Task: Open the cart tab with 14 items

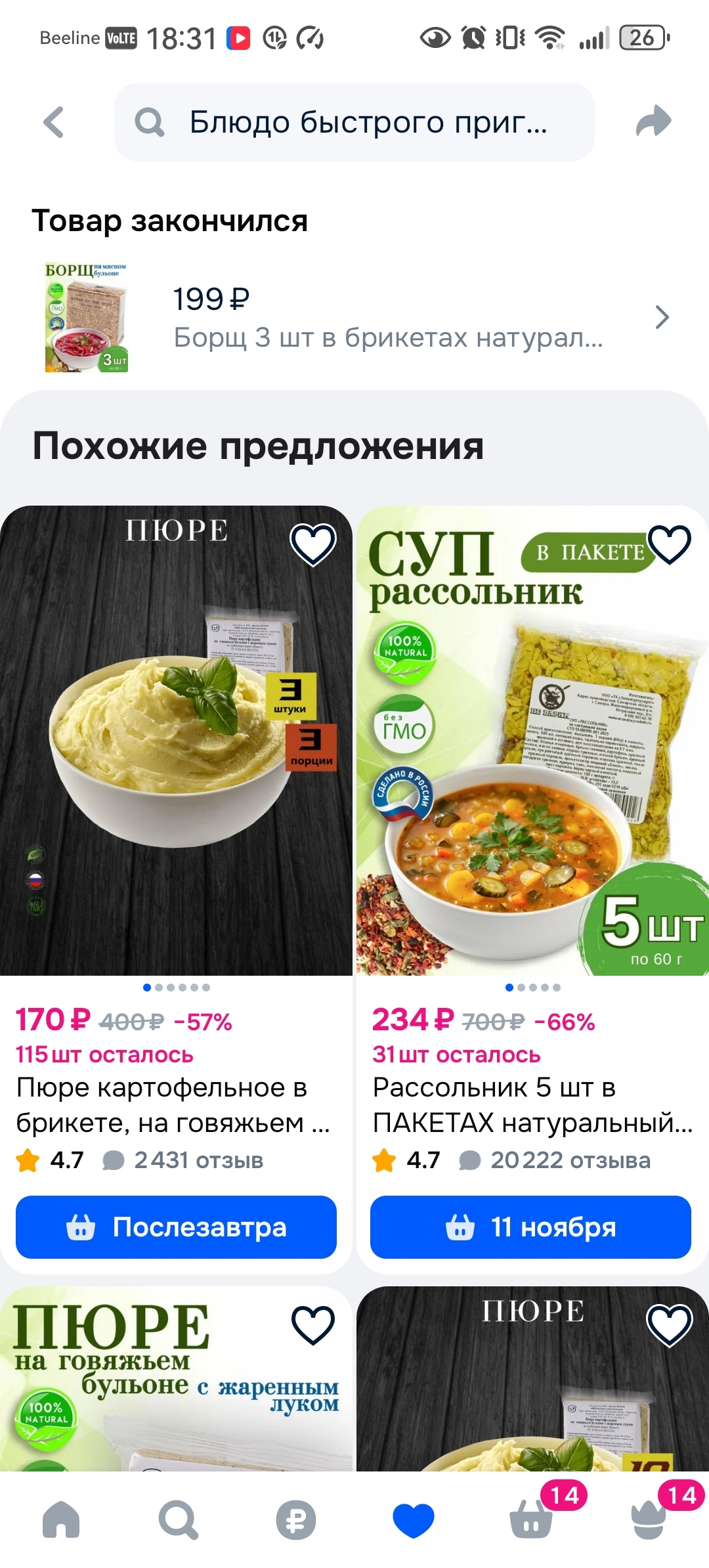Action: coord(532,1519)
